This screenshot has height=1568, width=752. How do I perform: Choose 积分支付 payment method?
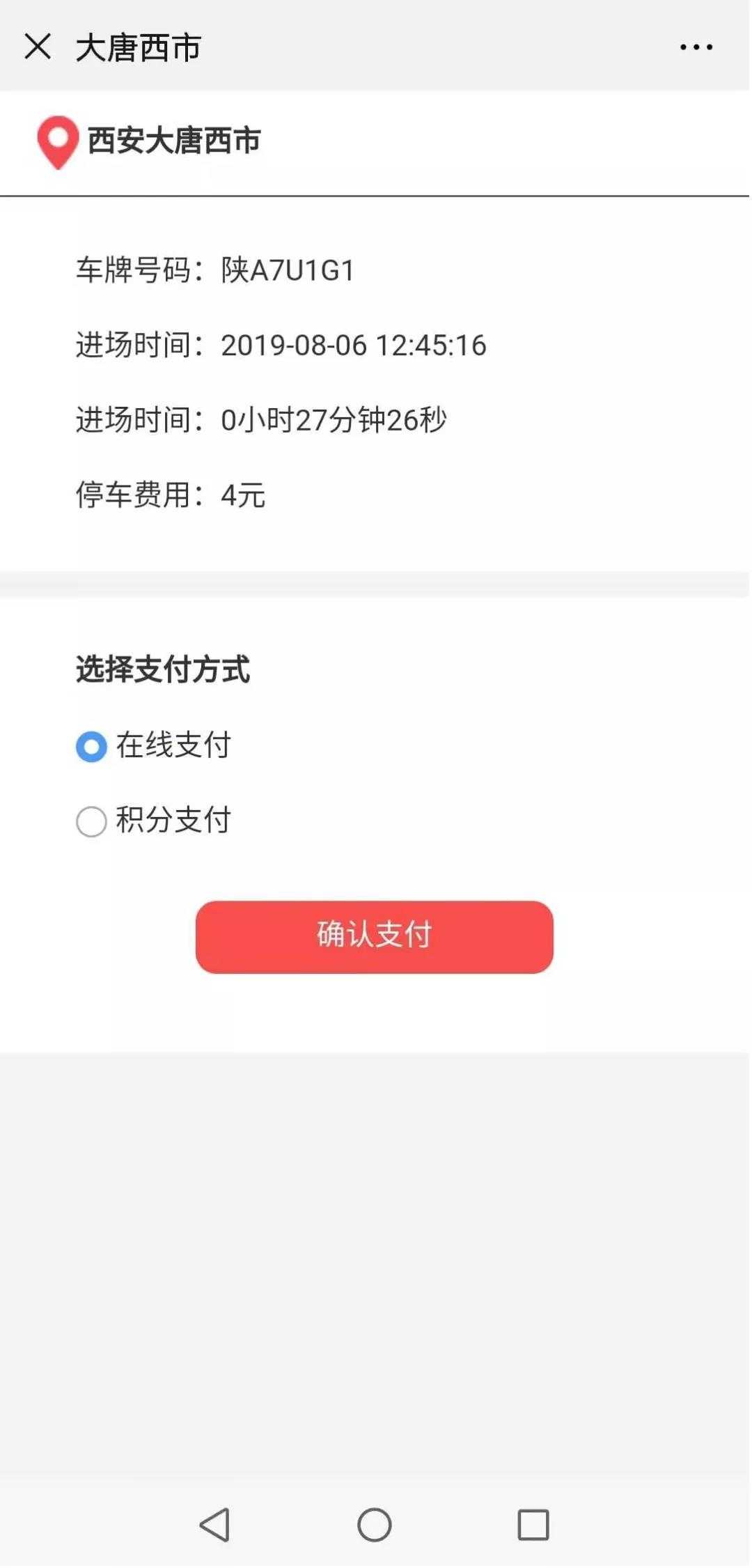pos(91,821)
